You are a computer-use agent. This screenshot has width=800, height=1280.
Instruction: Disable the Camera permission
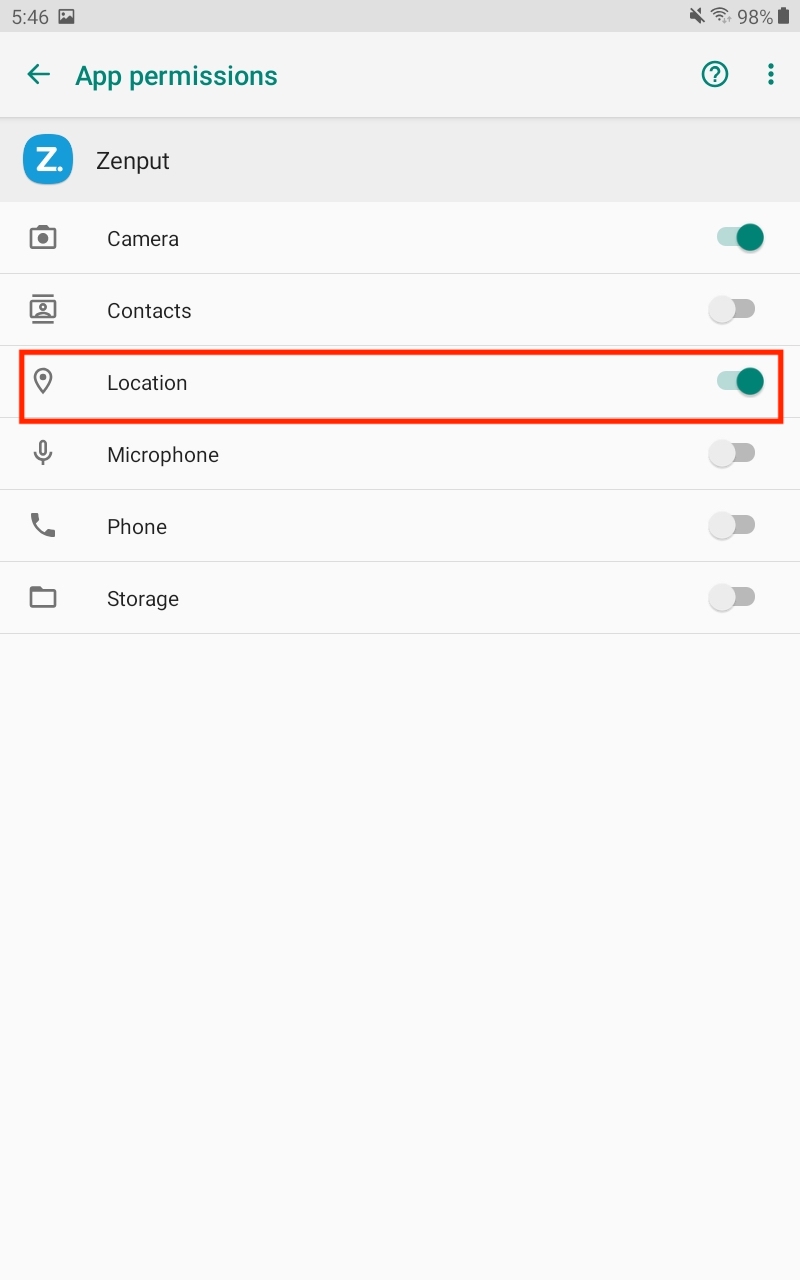point(739,238)
